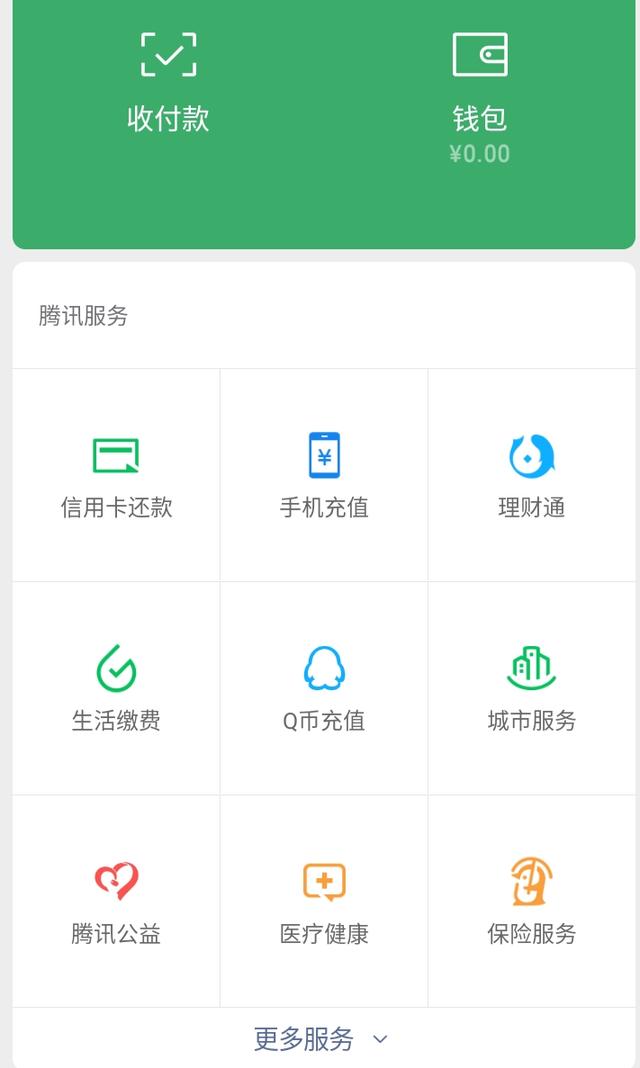Image resolution: width=640 pixels, height=1068 pixels.
Task: Open 理财通 wealth management
Action: (x=531, y=476)
